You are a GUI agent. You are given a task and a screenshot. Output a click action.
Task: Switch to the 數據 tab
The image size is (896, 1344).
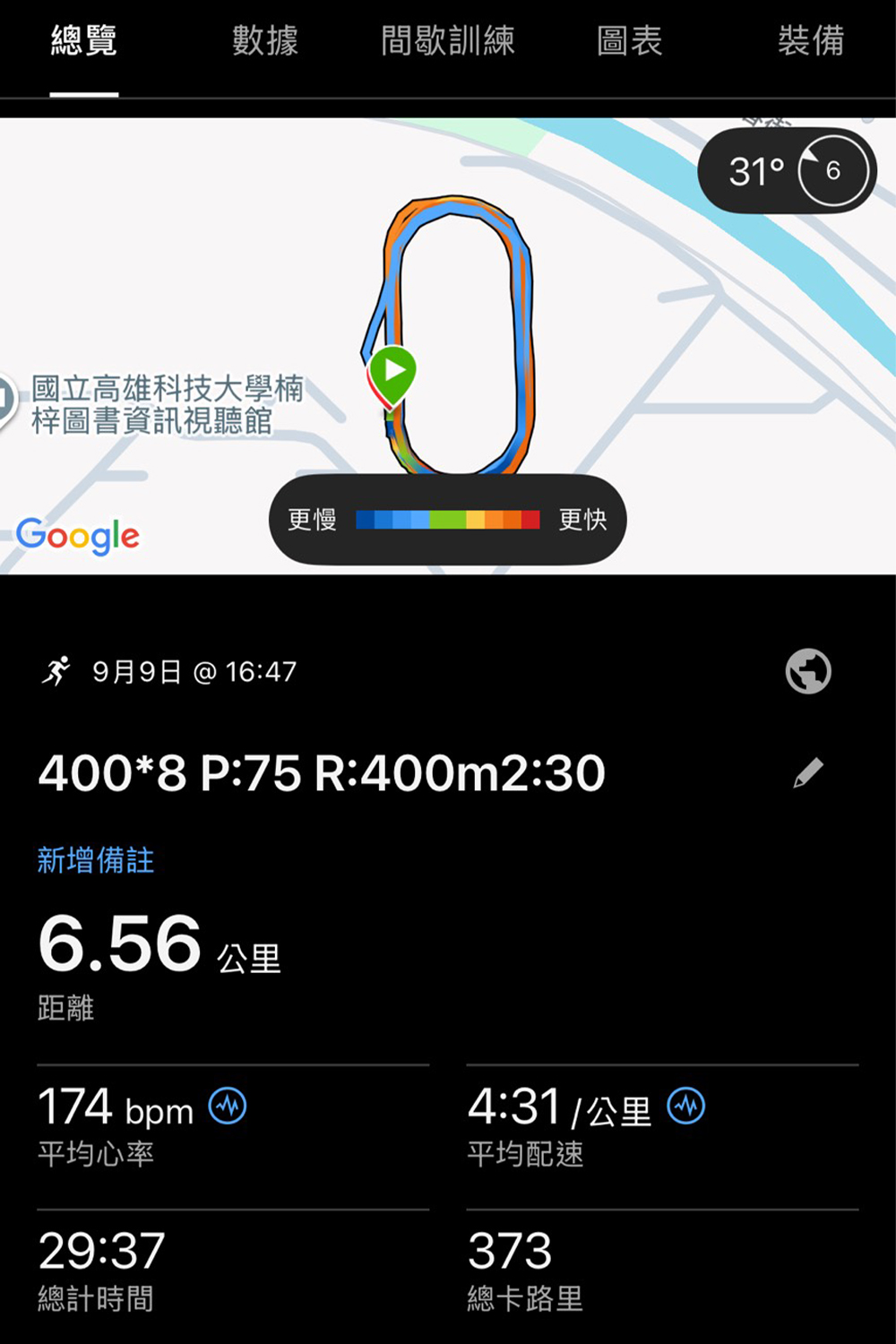(264, 41)
